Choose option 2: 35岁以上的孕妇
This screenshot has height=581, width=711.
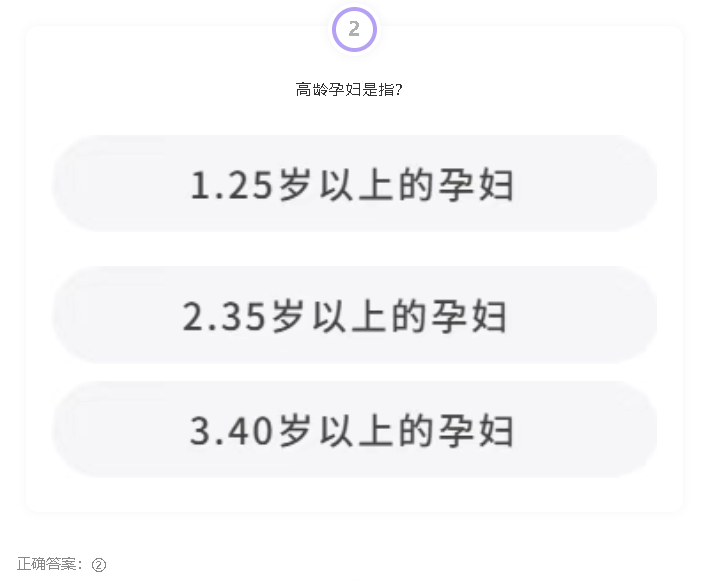point(354,316)
